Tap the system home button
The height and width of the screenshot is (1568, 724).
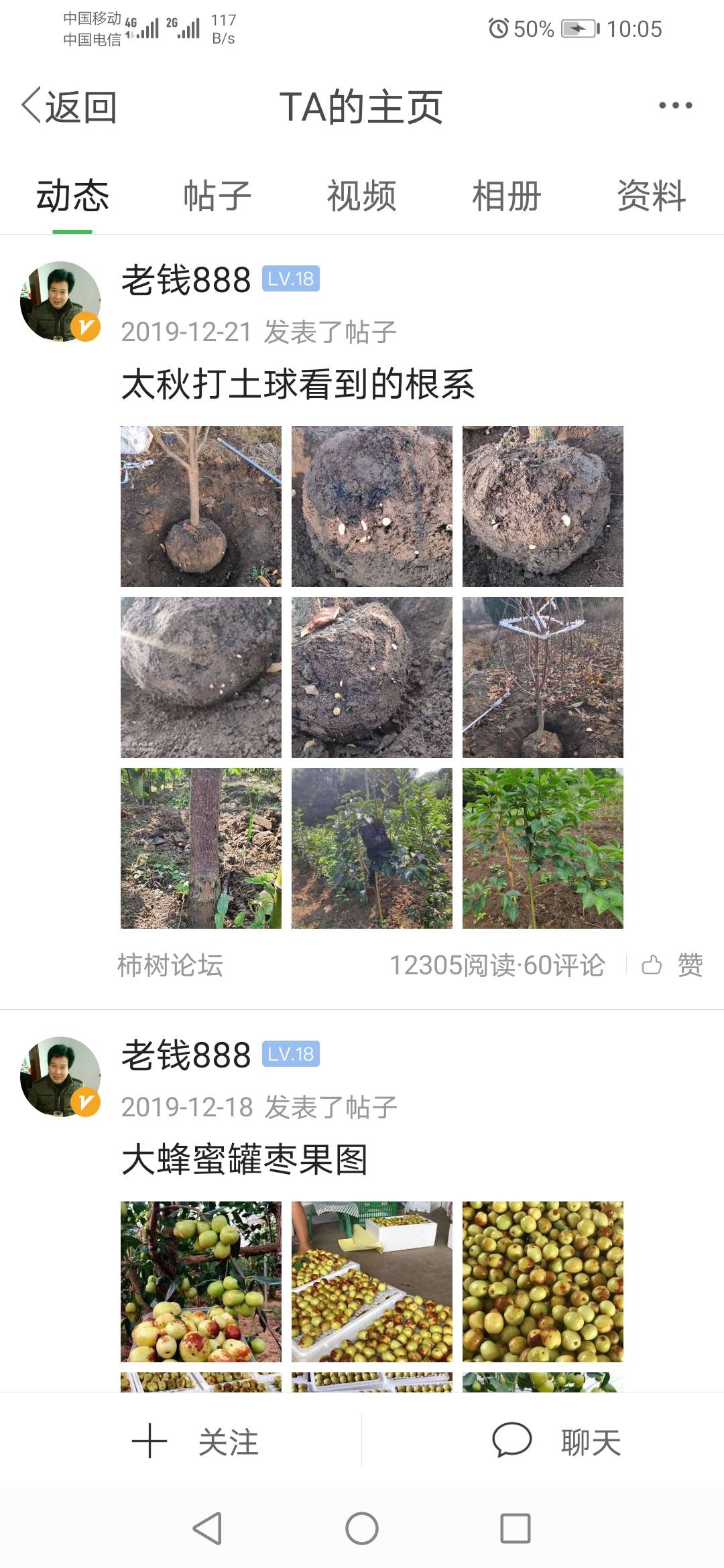coord(362,1528)
